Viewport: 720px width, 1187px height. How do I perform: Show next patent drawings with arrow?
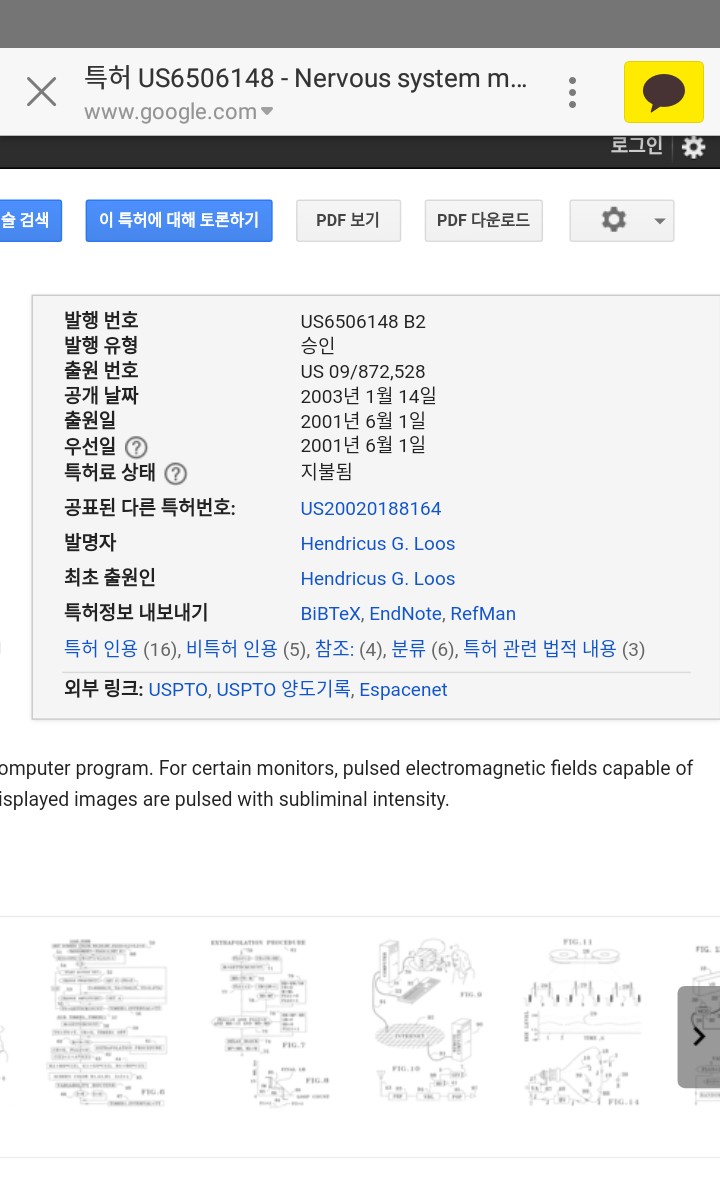coord(699,1037)
